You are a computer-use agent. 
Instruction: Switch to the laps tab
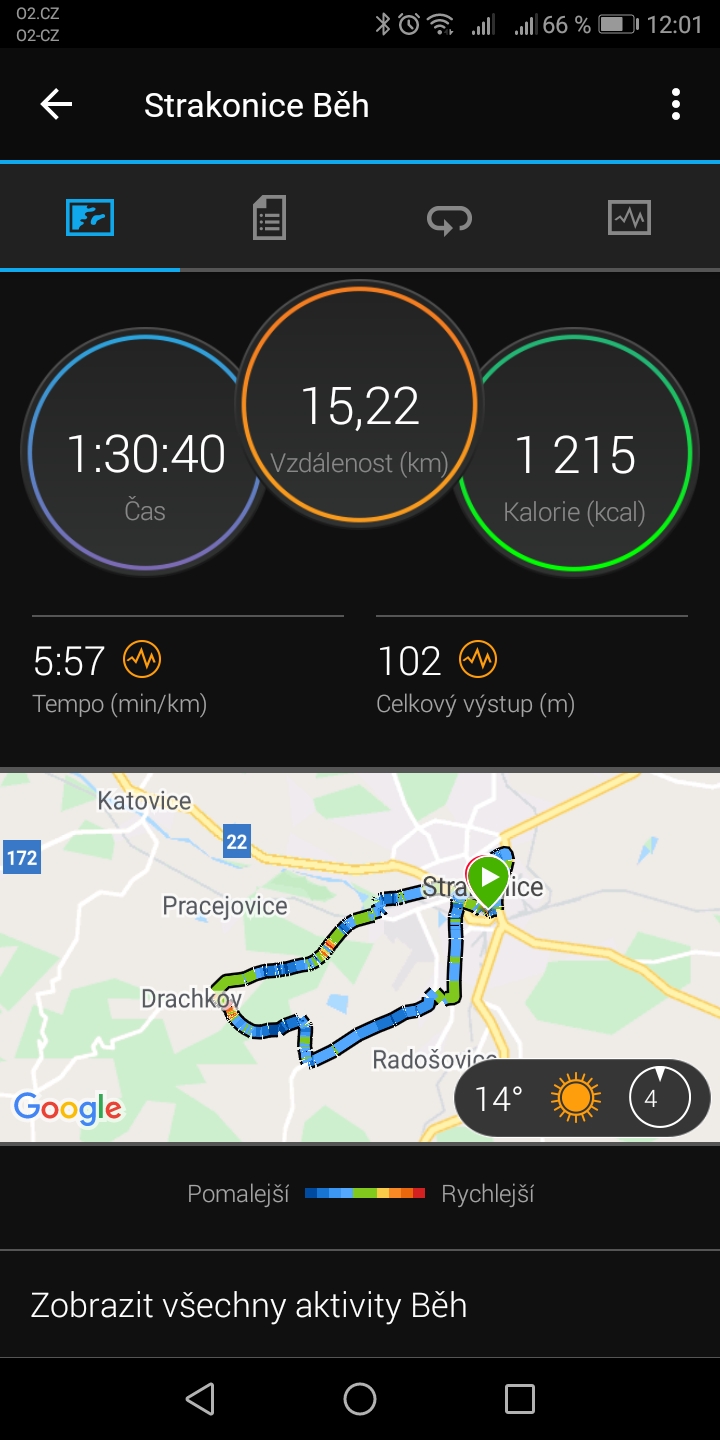449,217
